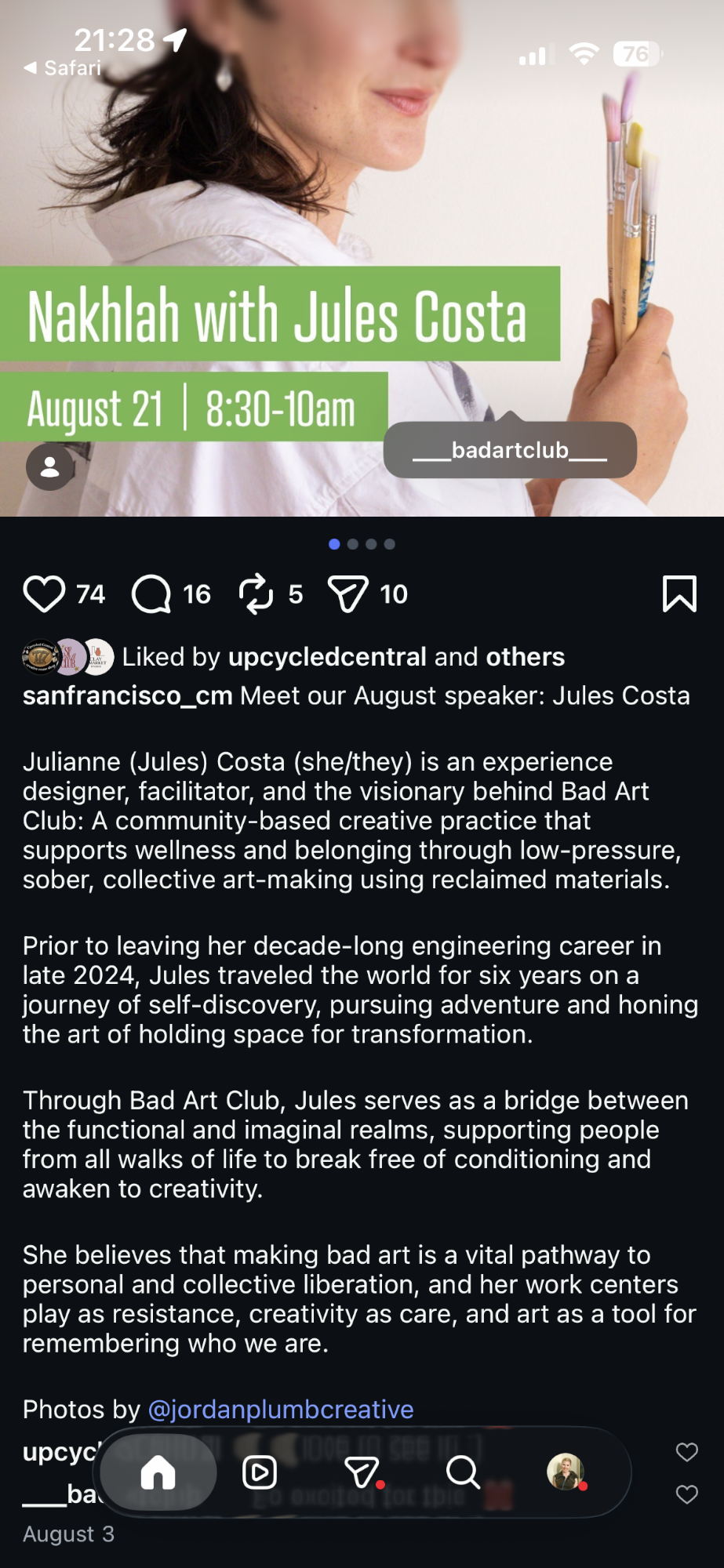This screenshot has width=724, height=1568.
Task: Repost this post
Action: click(x=256, y=594)
